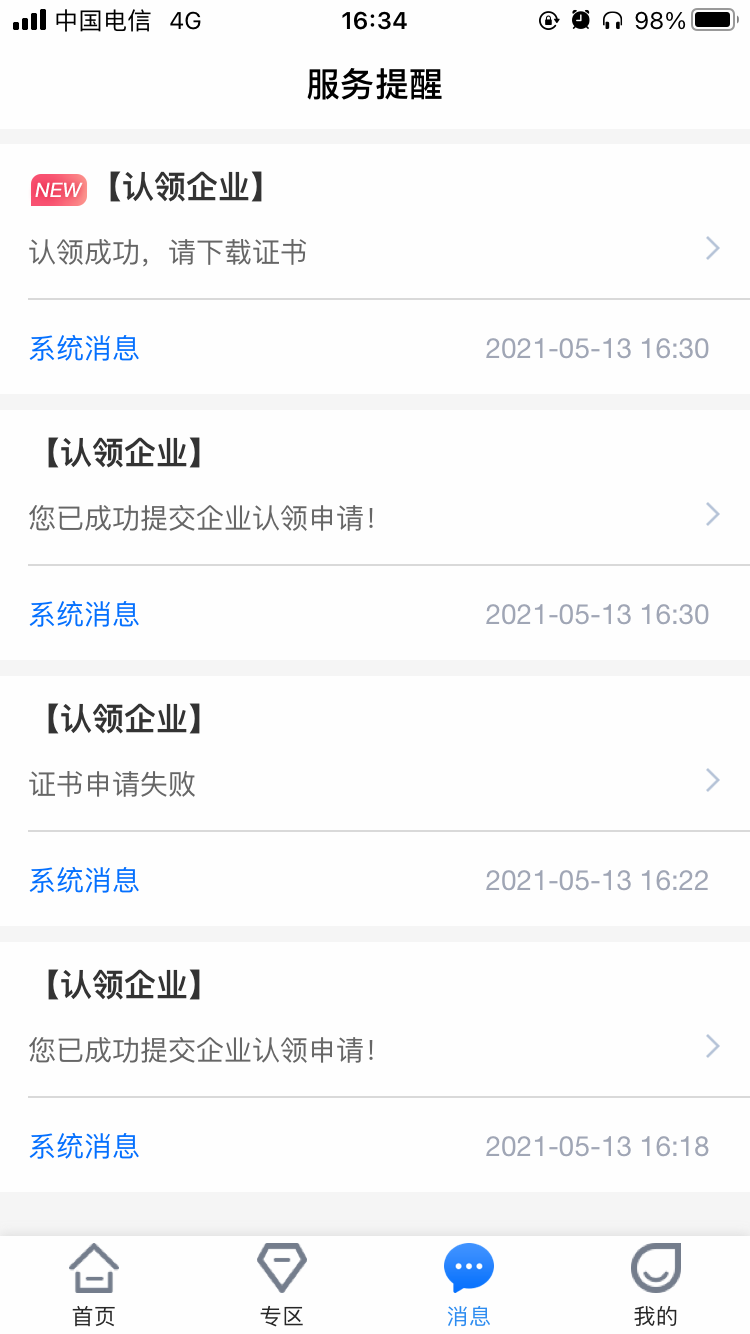Go to the 我的 tab
The height and width of the screenshot is (1334, 750).
click(x=656, y=1285)
